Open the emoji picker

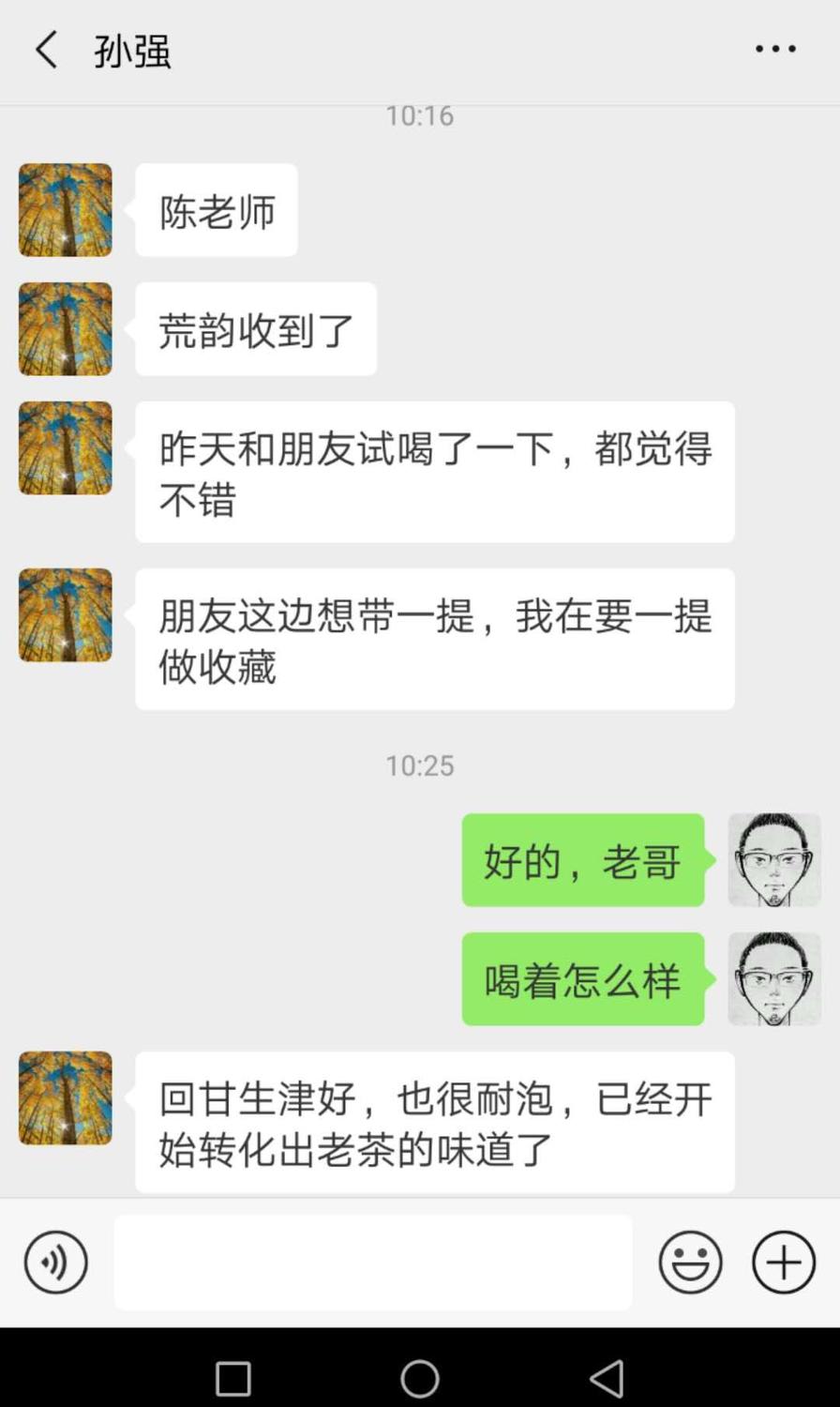[x=690, y=1263]
